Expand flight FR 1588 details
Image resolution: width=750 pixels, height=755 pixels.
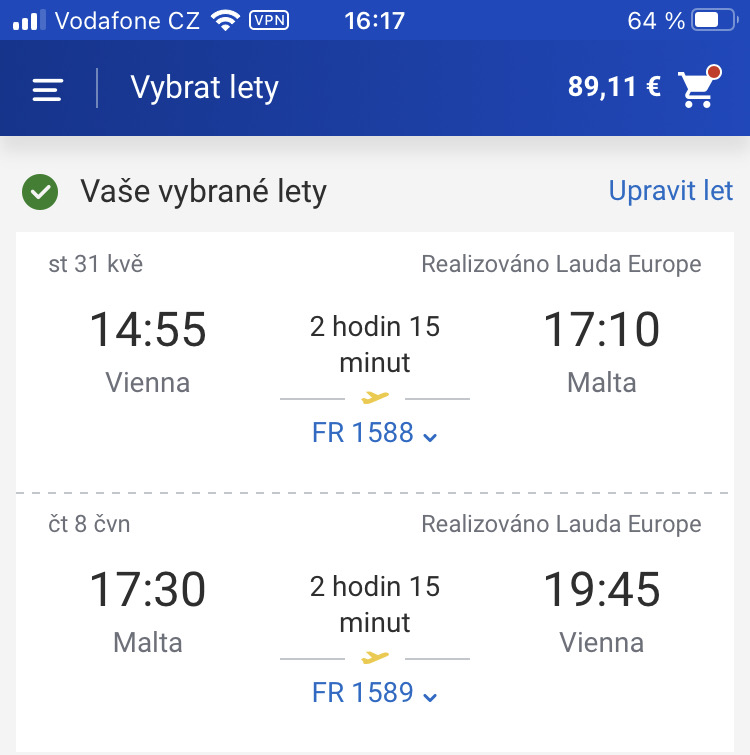click(x=375, y=433)
